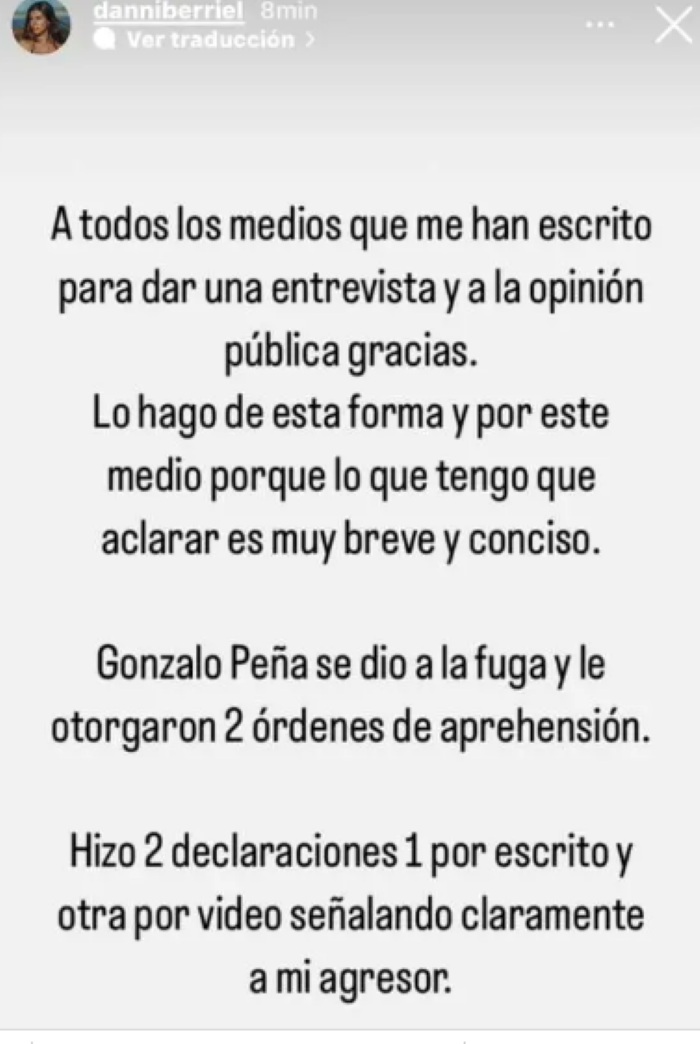700x1044 pixels.
Task: Open danniberriel's profile picture
Action: pos(40,27)
